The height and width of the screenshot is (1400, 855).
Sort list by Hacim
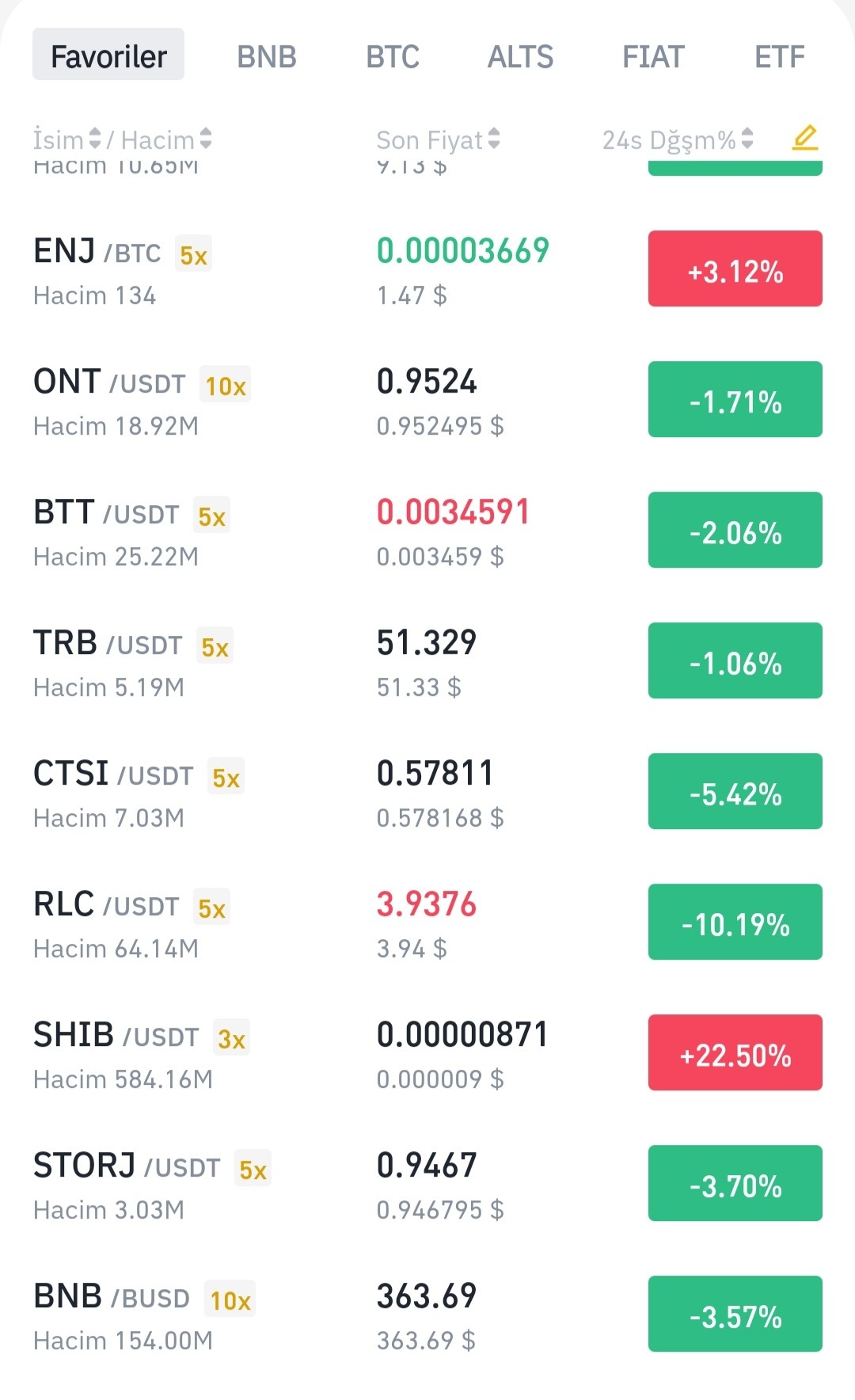pos(166,139)
